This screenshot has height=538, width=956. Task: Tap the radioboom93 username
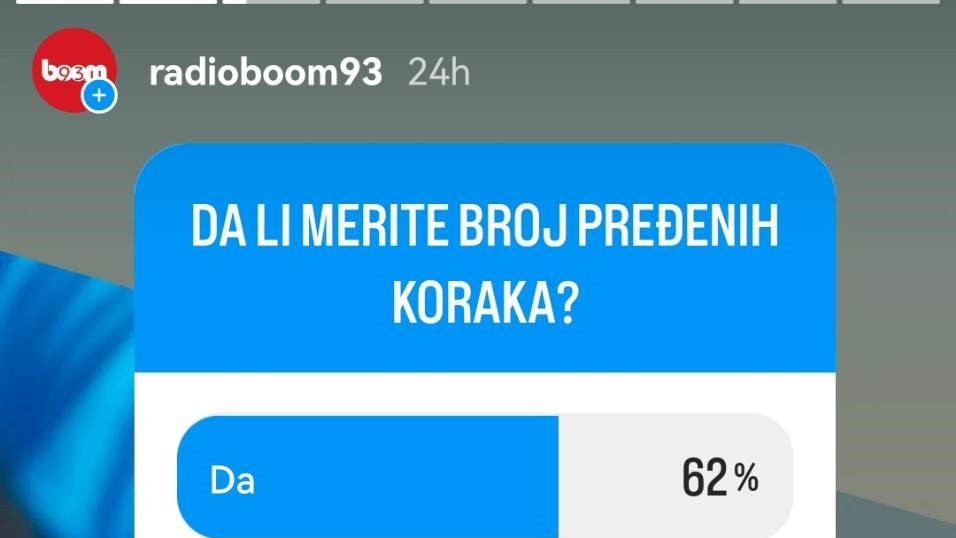click(265, 73)
